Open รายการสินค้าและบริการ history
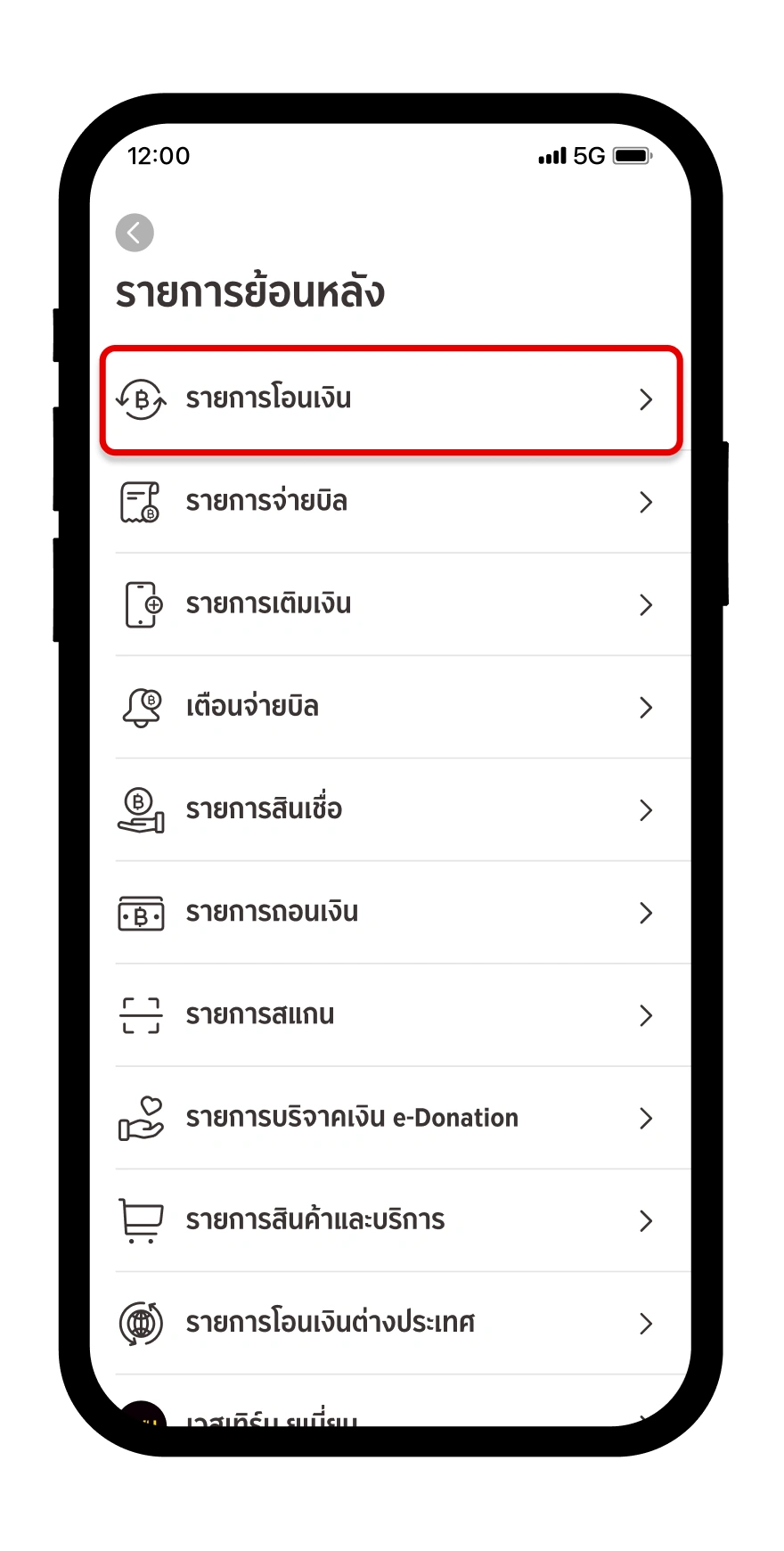The height and width of the screenshot is (1551, 784). click(390, 1220)
